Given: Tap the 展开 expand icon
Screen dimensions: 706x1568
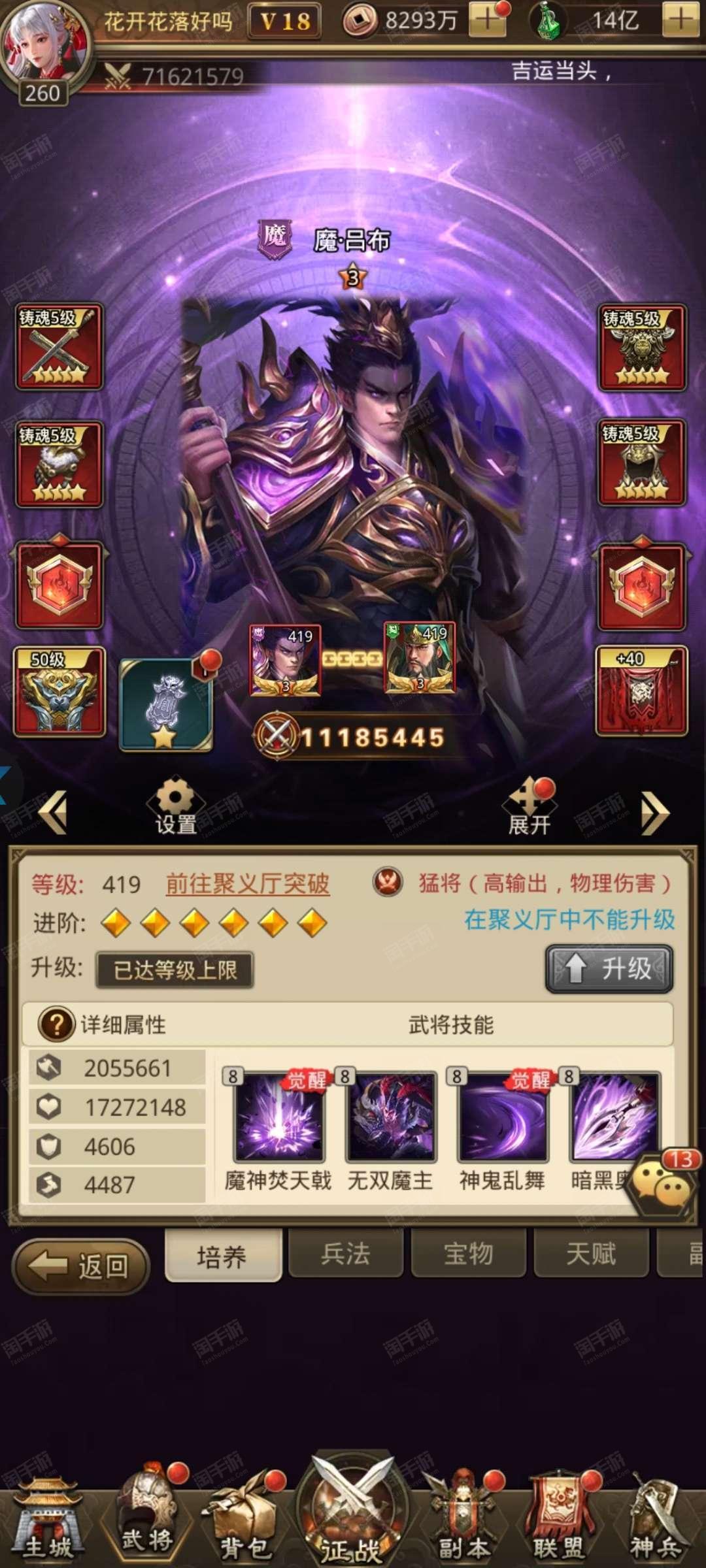Looking at the screenshot, I should (x=529, y=807).
